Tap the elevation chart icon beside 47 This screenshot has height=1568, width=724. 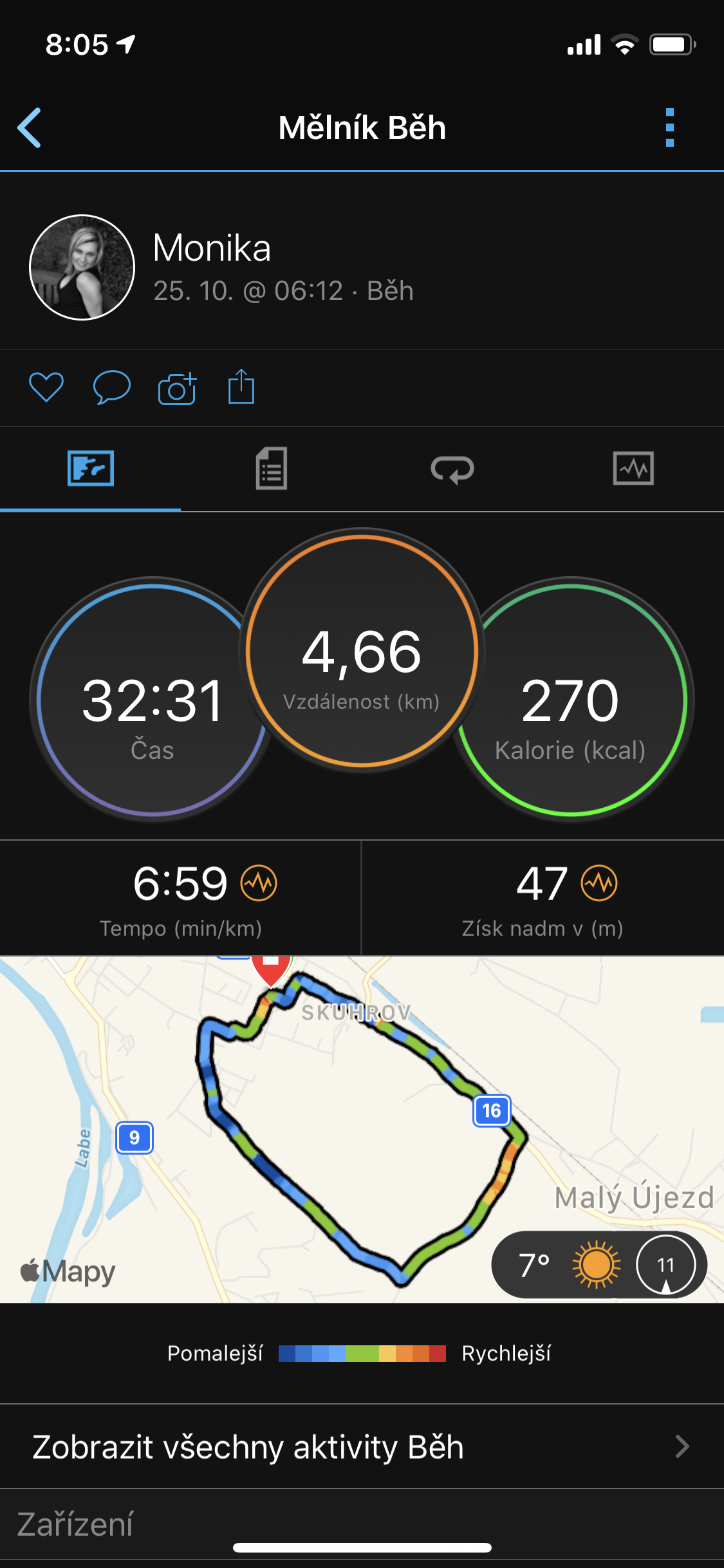[599, 883]
